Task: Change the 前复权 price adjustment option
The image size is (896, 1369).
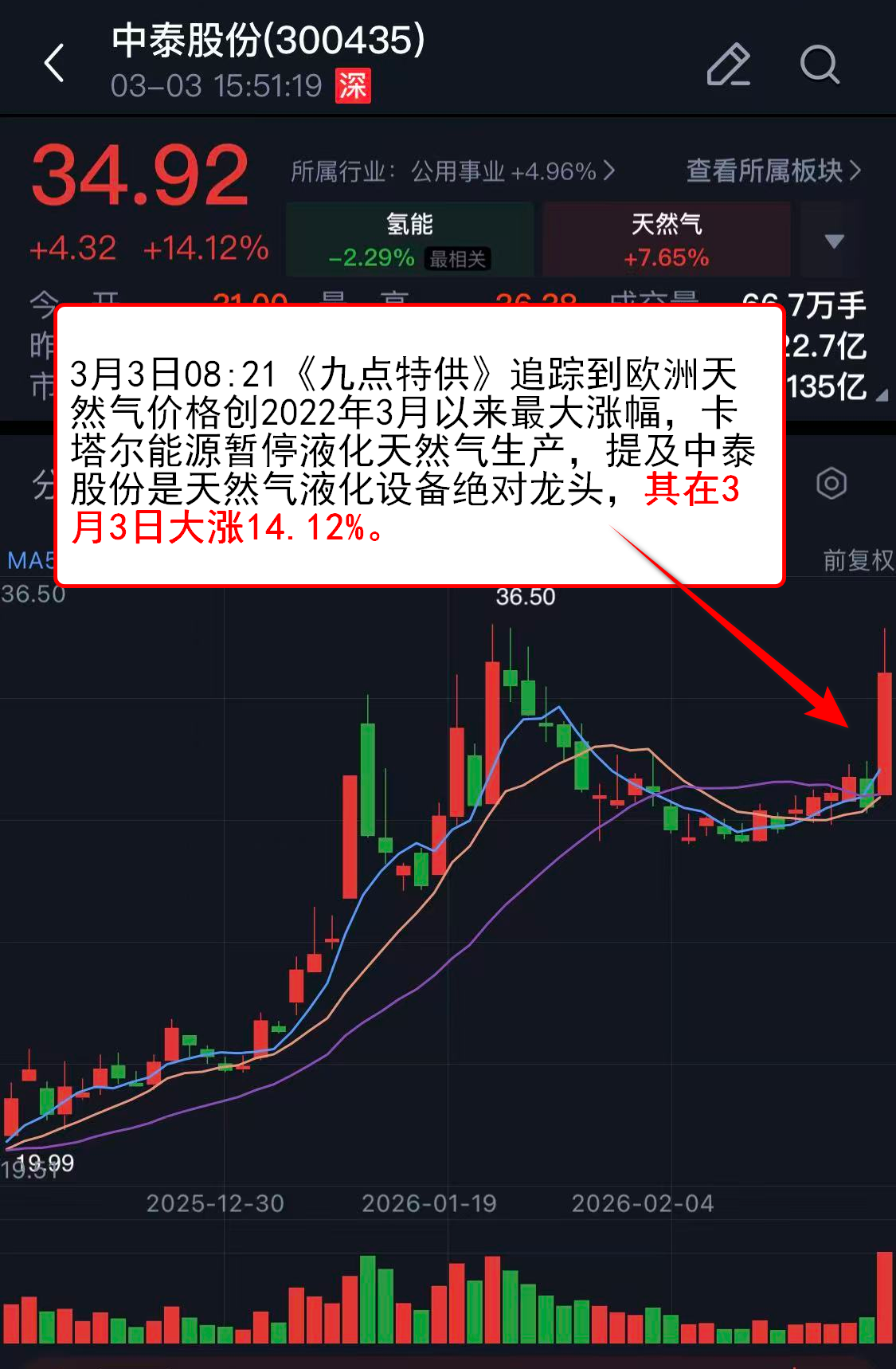Action: coord(857,560)
